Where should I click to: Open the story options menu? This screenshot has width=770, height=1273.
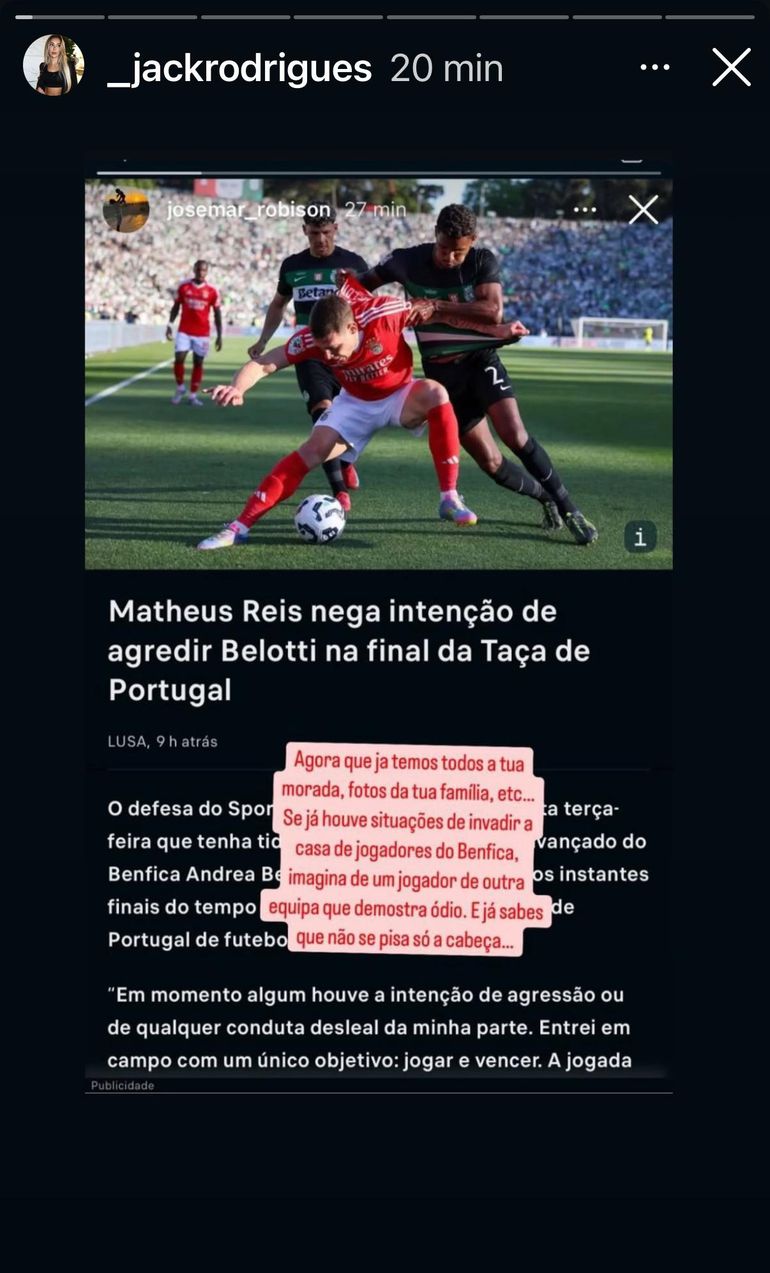654,67
